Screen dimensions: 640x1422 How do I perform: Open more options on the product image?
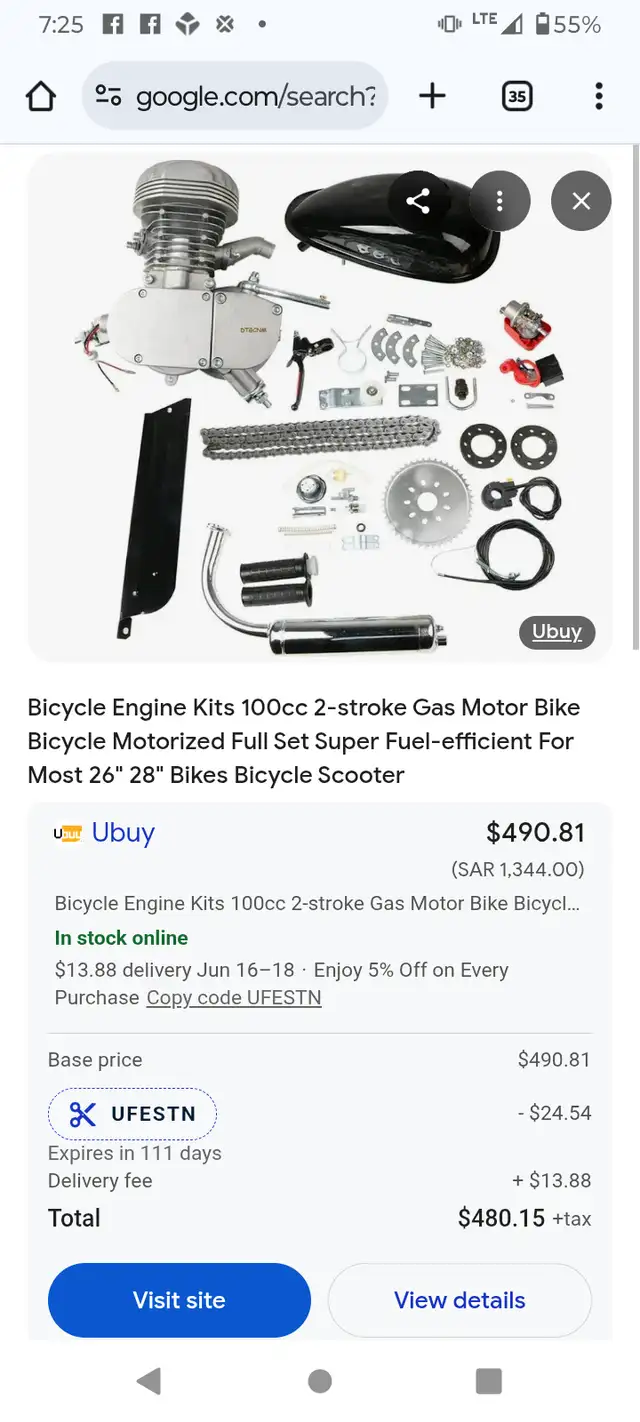(499, 201)
